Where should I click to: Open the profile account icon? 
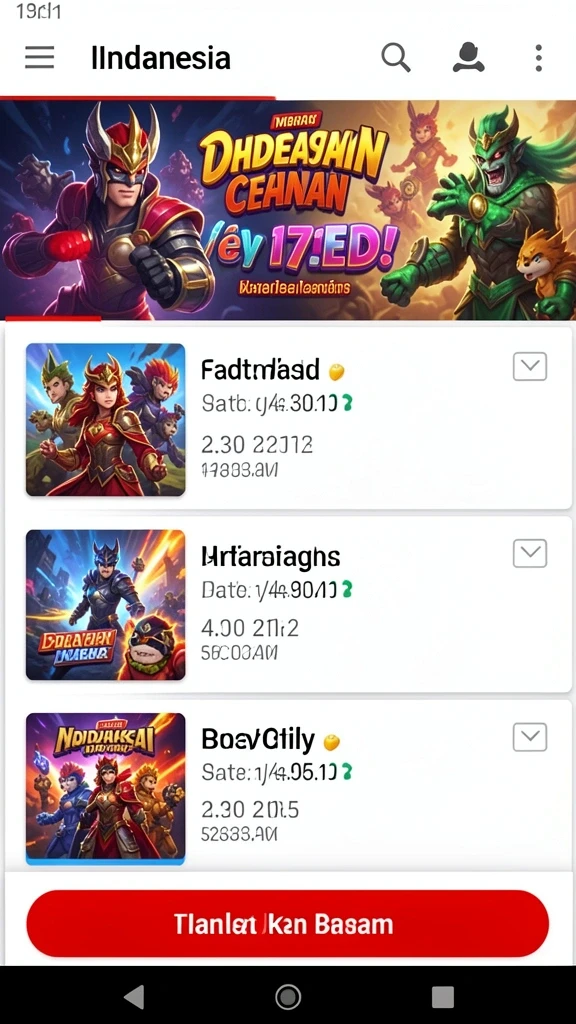click(x=468, y=57)
